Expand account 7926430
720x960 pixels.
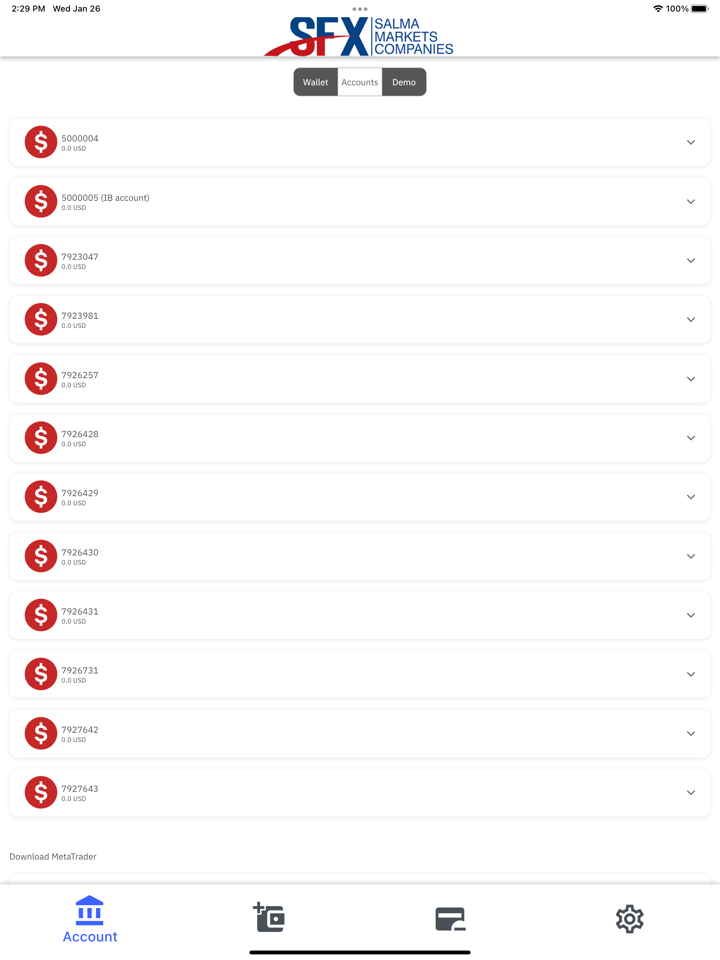(690, 556)
